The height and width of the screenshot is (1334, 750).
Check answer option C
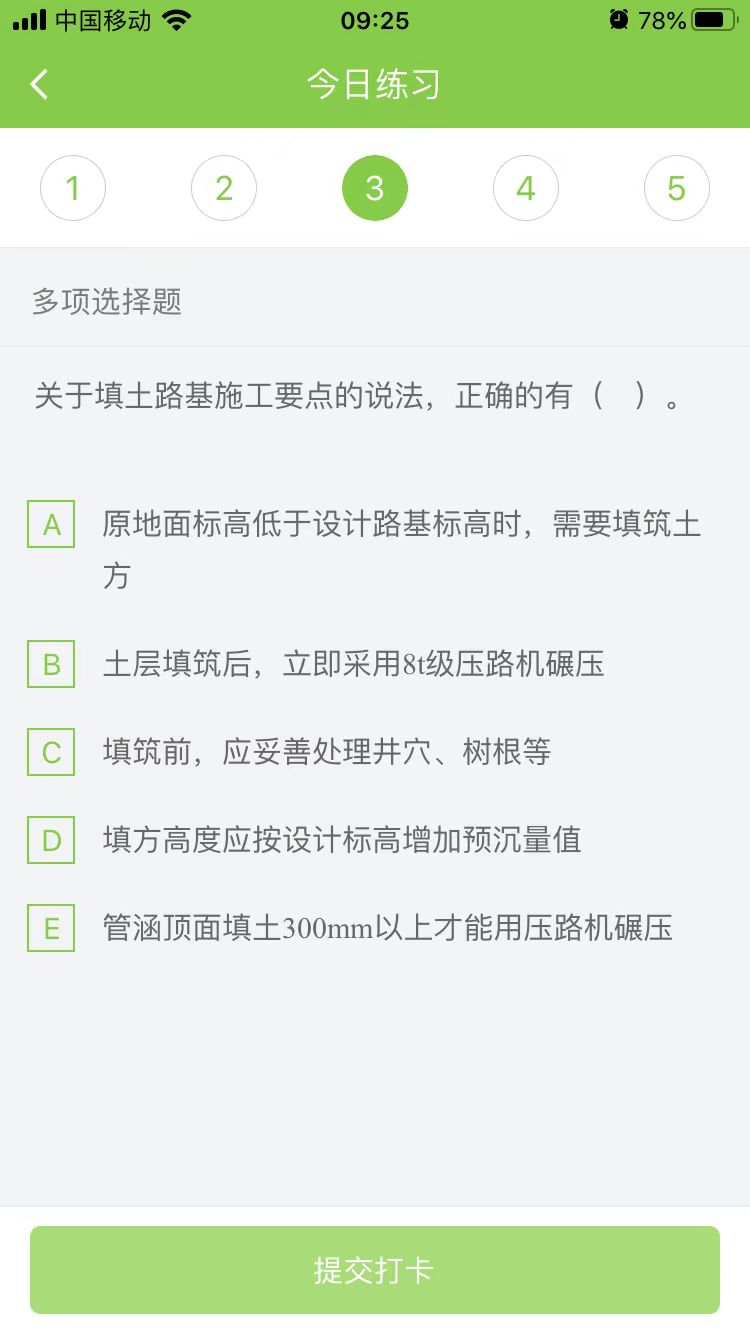click(51, 752)
